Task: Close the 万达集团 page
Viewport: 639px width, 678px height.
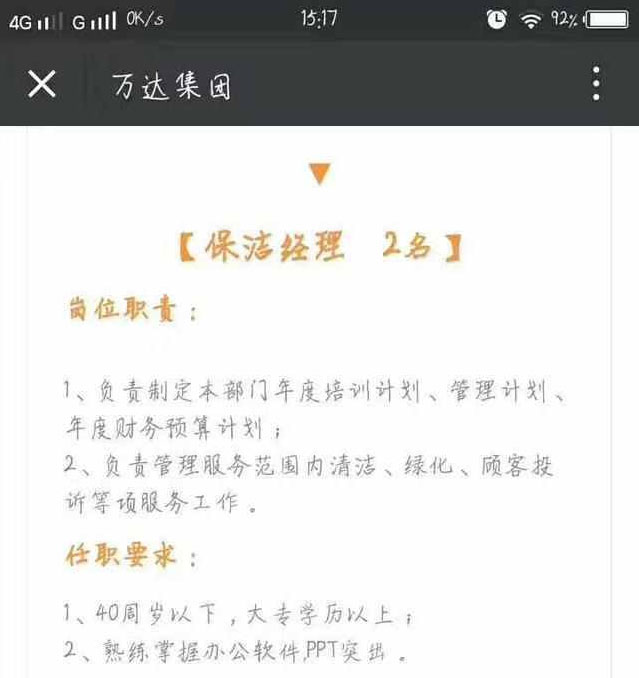Action: pos(41,84)
